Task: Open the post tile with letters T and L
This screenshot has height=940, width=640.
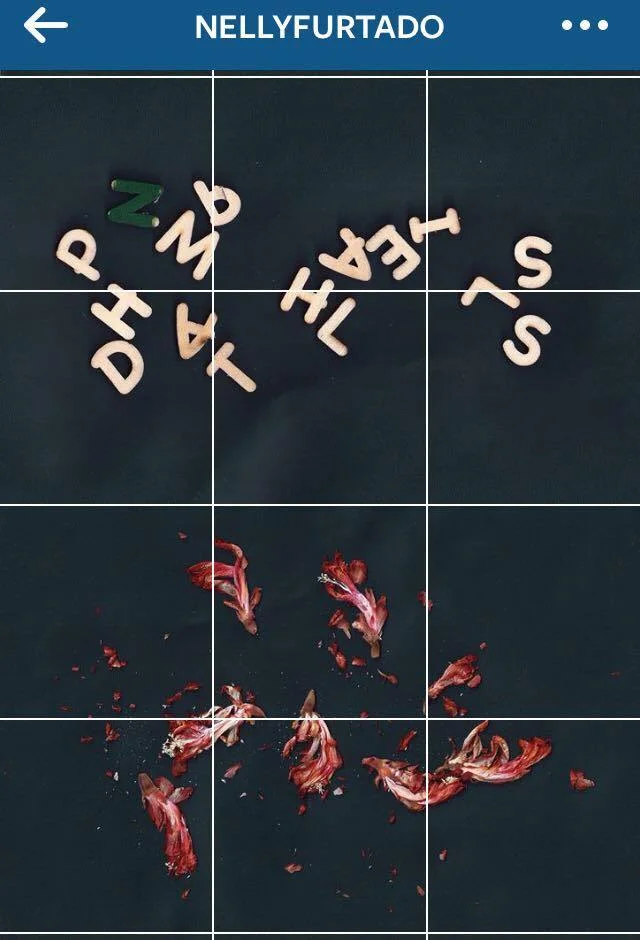Action: click(320, 398)
